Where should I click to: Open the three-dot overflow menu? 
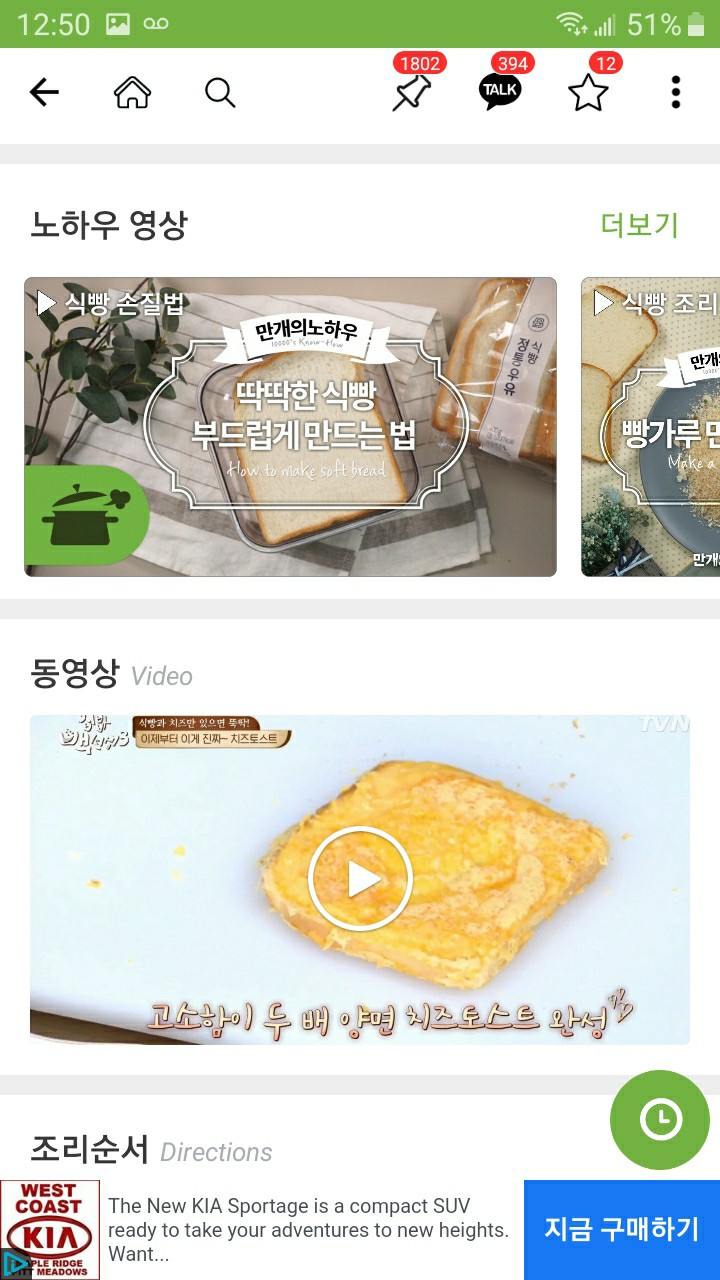click(x=676, y=93)
